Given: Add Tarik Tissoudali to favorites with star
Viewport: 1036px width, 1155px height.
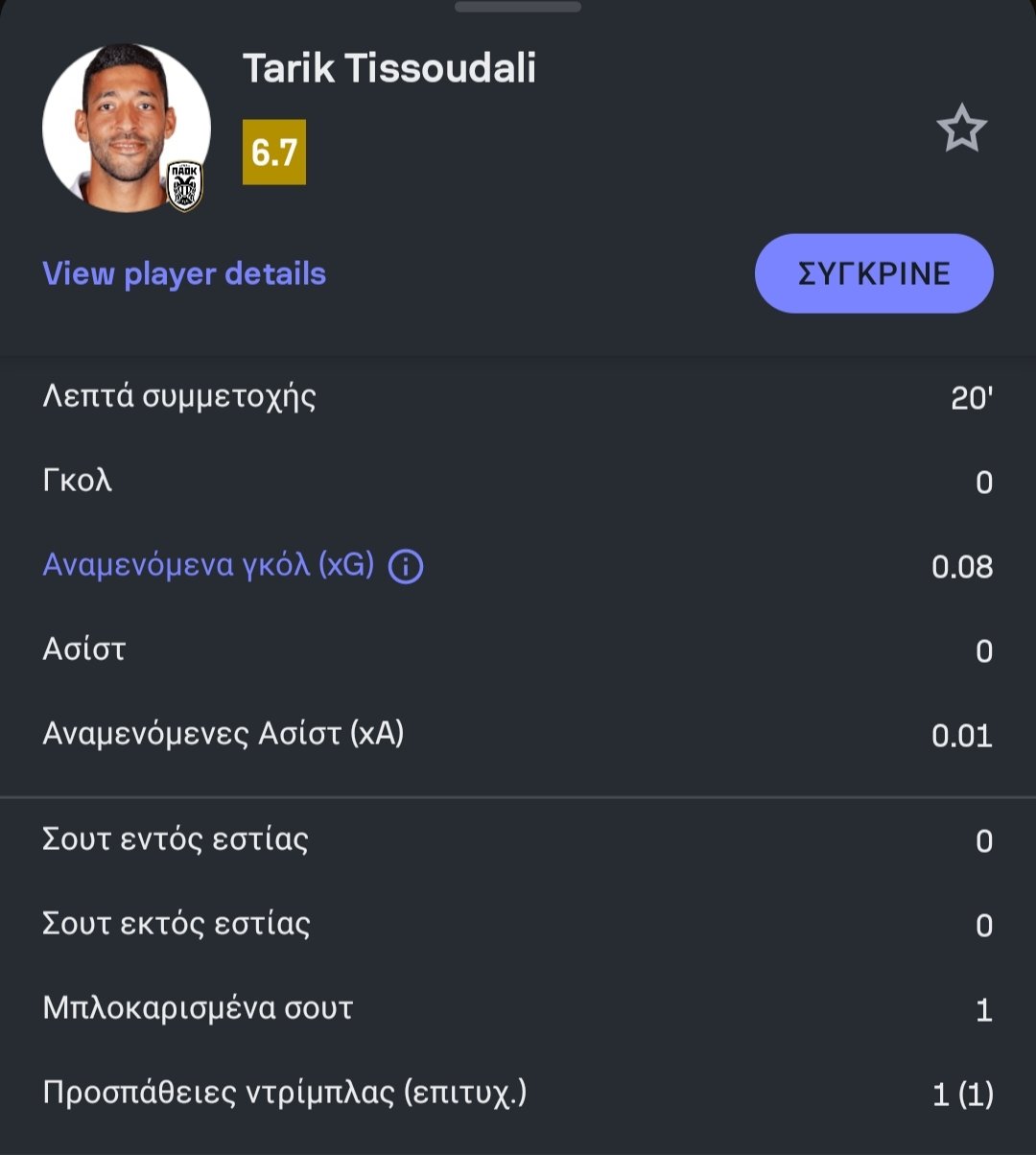Looking at the screenshot, I should [x=961, y=130].
